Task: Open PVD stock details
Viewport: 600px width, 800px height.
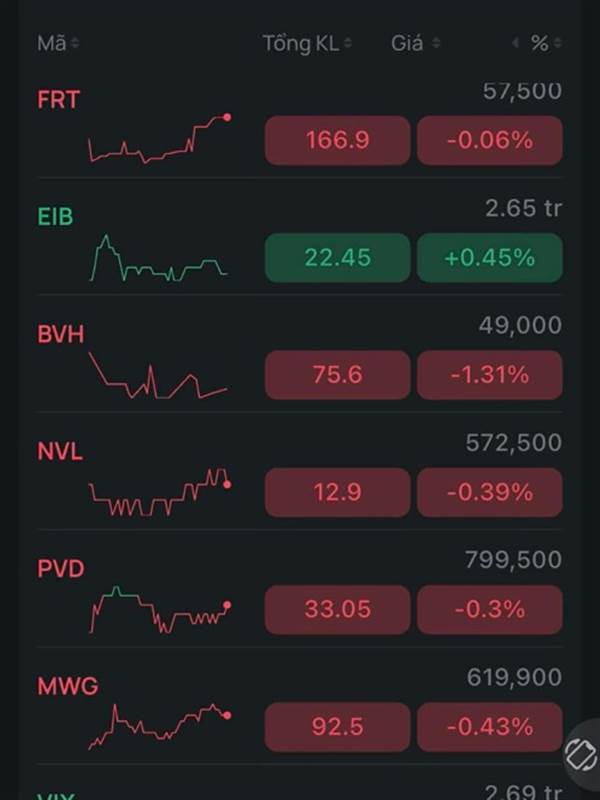Action: 60,569
